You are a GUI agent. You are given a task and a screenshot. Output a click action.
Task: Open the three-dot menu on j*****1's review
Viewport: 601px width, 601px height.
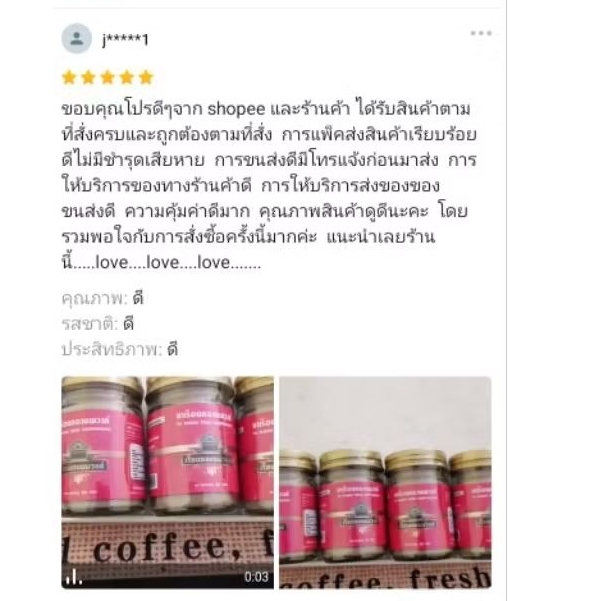pos(481,33)
